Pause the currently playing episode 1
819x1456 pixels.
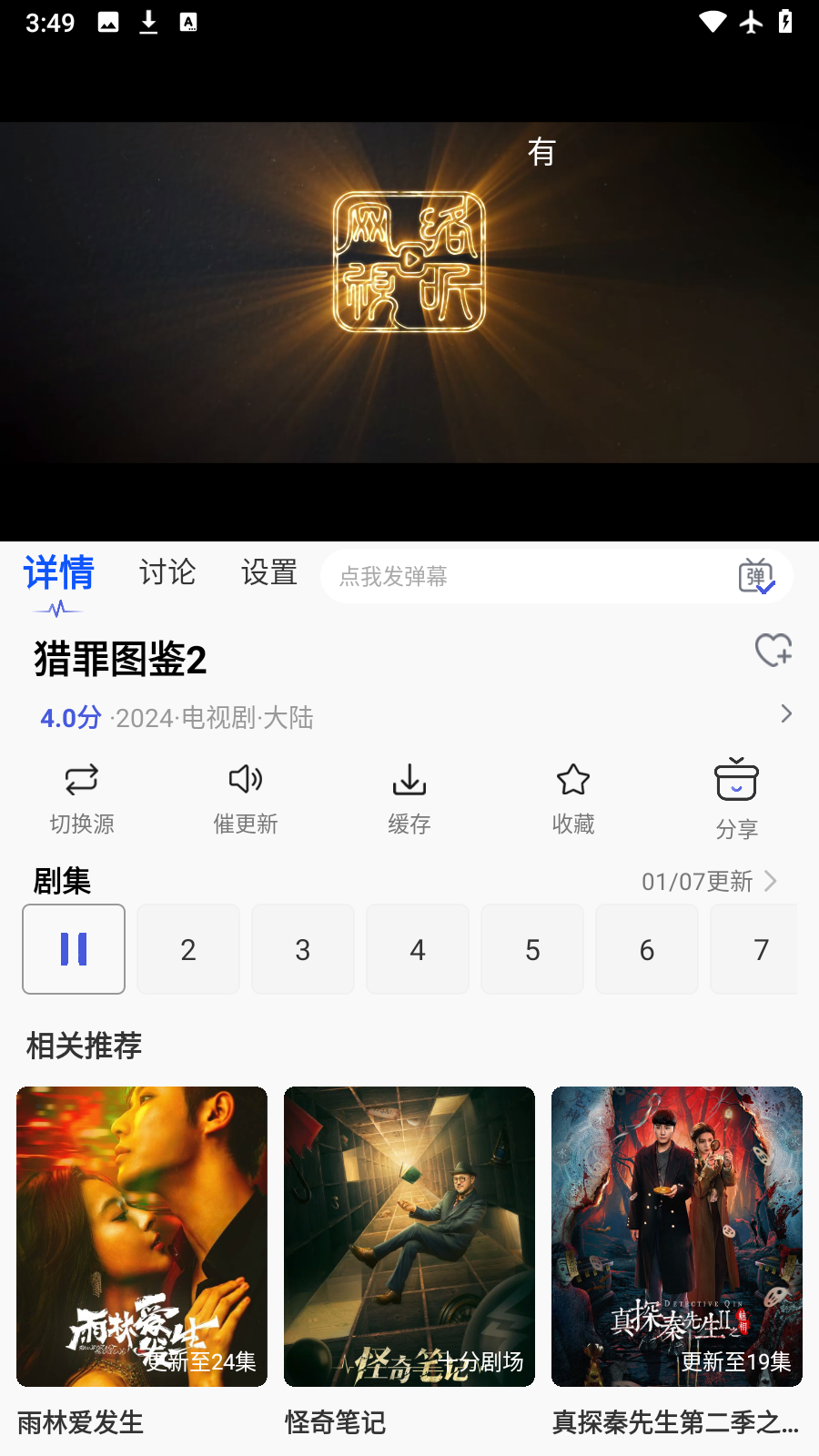[74, 949]
